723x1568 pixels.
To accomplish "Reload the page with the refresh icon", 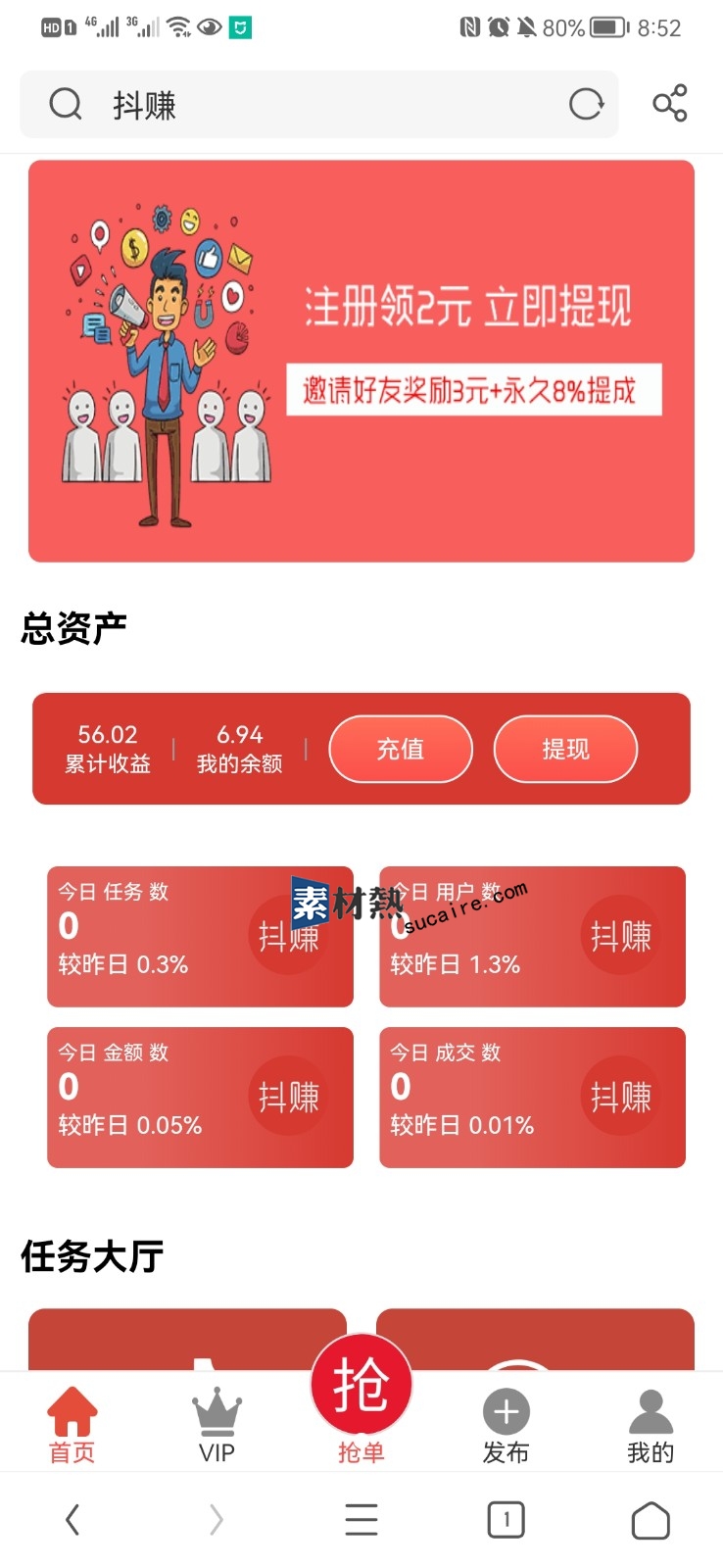I will tap(586, 104).
